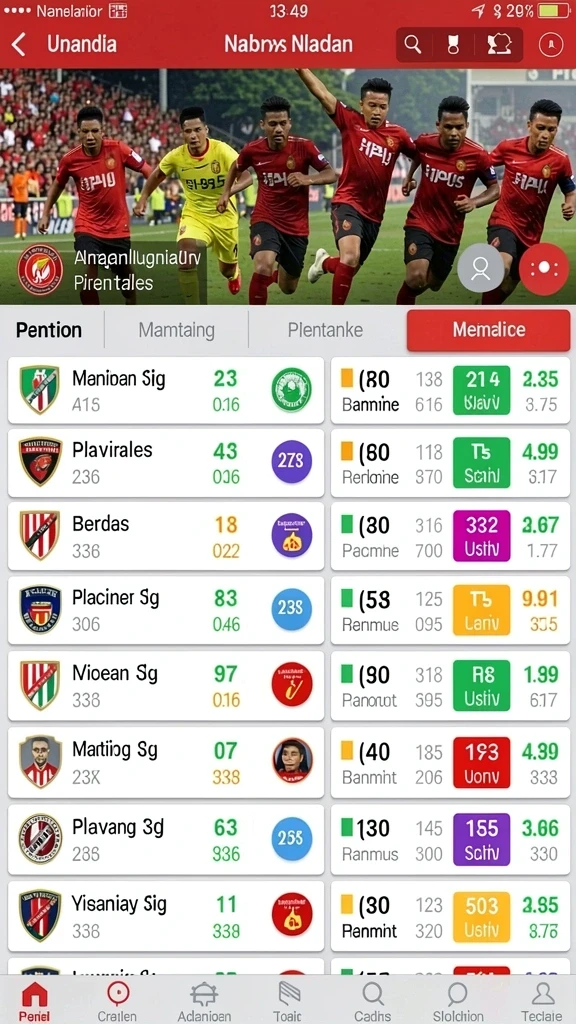Open the Placiner Sg row
The width and height of the screenshot is (576, 1024).
(x=166, y=610)
